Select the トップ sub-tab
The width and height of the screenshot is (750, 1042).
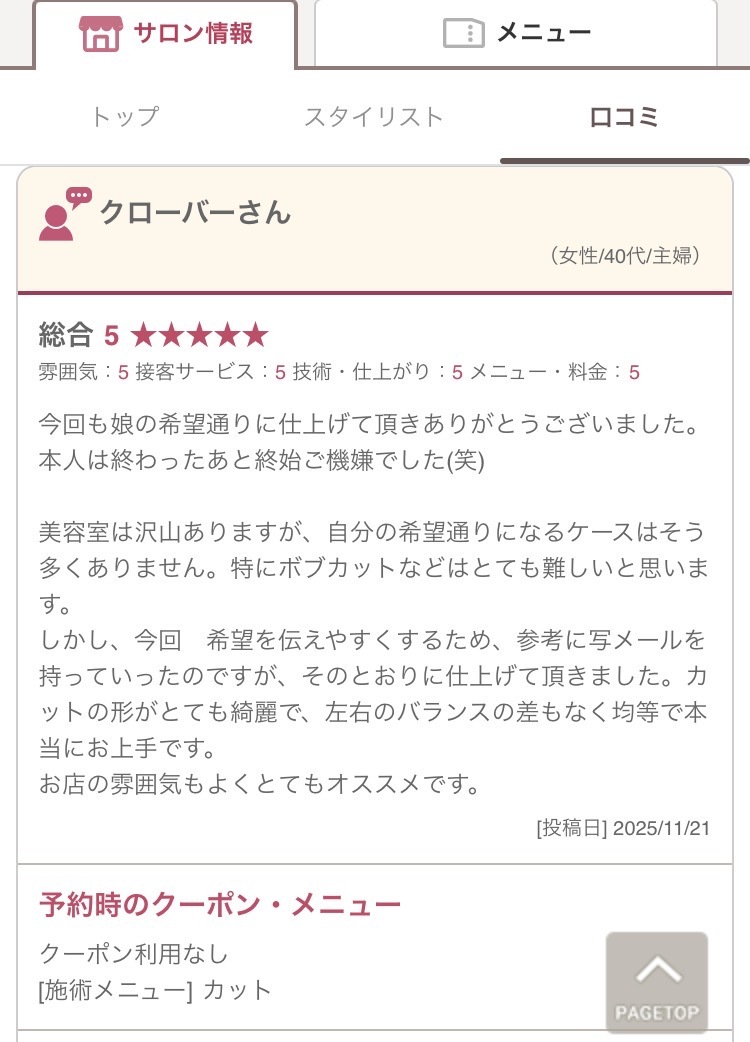coord(125,117)
